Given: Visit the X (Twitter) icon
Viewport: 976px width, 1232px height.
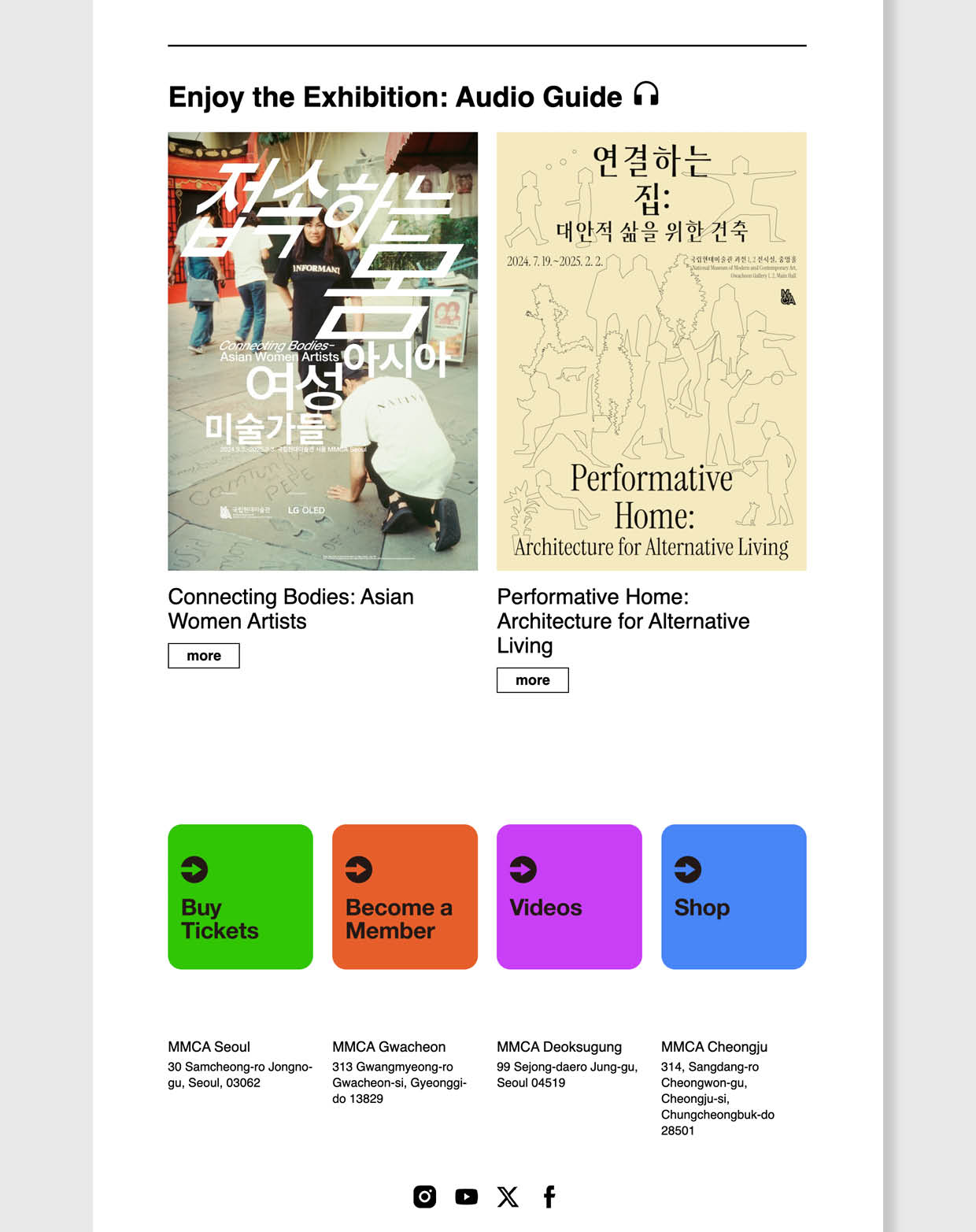Looking at the screenshot, I should click(x=508, y=1197).
